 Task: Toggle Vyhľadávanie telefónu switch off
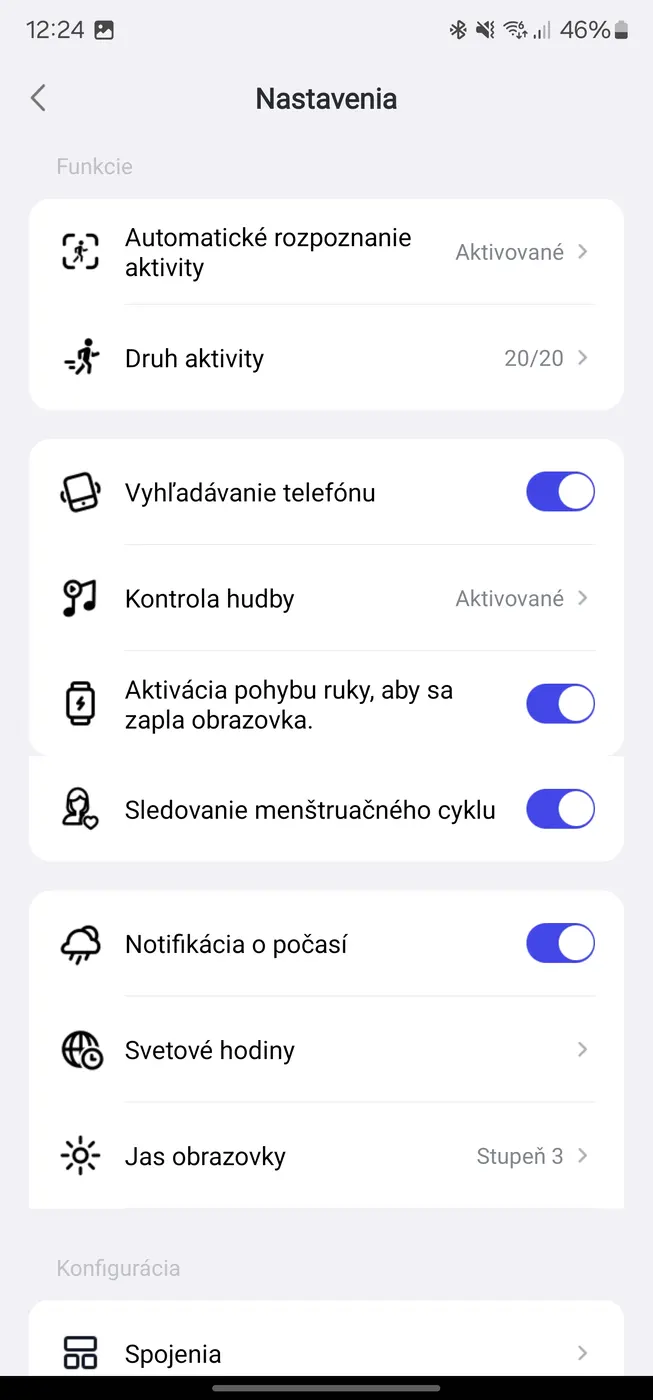pyautogui.click(x=560, y=492)
